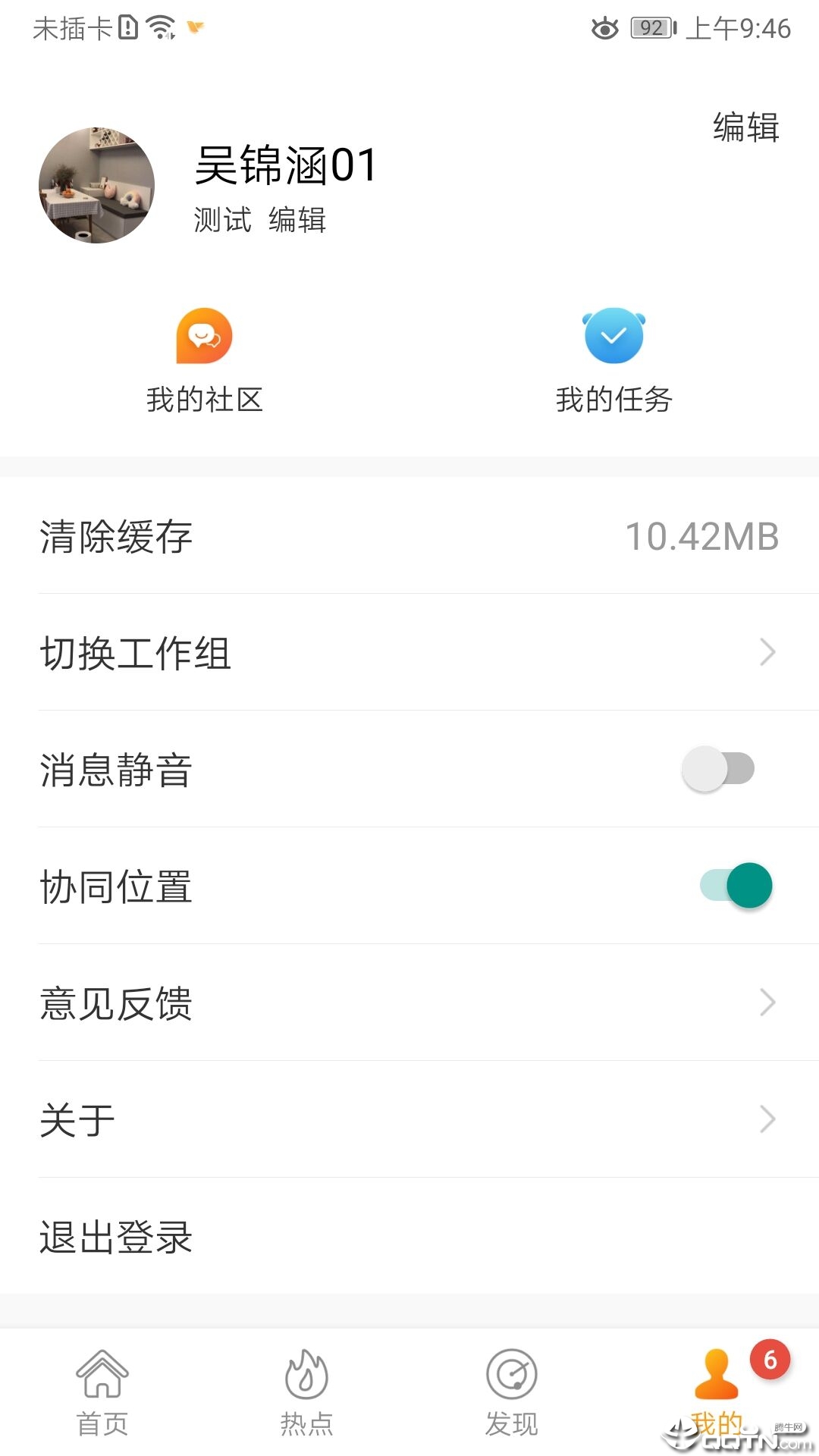Enable 消息静音 message mute switch
Screen dimensions: 819x1456
(717, 767)
